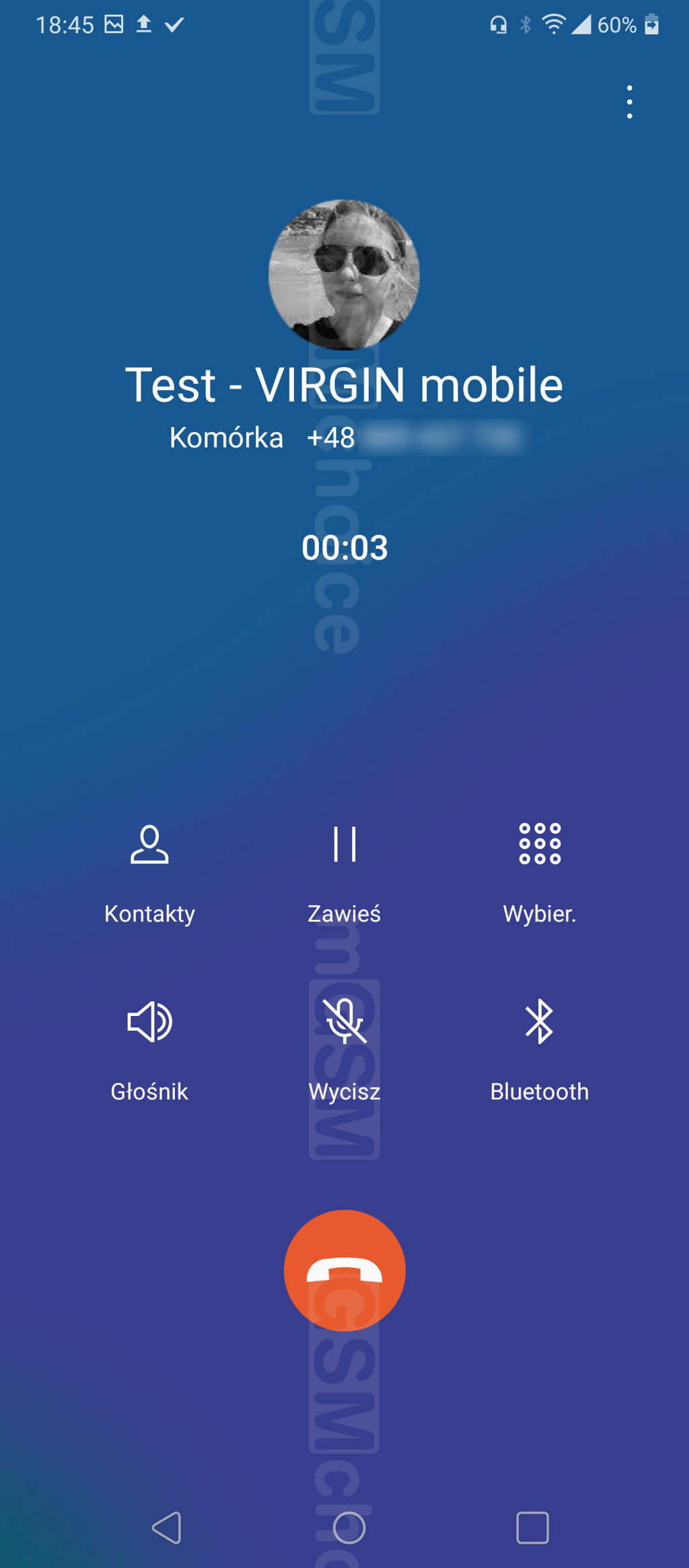Put the call on hold with Zawieś
The image size is (689, 1568).
[x=344, y=873]
